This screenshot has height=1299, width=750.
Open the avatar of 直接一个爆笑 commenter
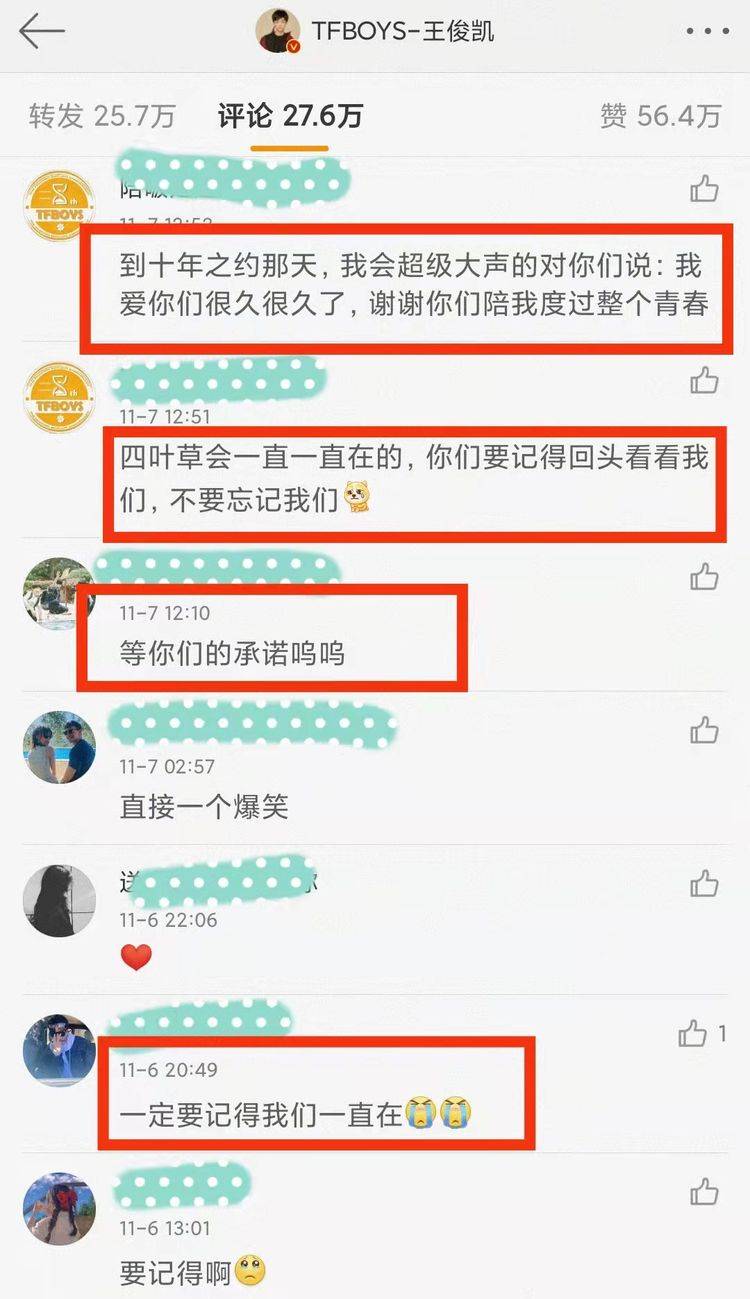tap(59, 747)
